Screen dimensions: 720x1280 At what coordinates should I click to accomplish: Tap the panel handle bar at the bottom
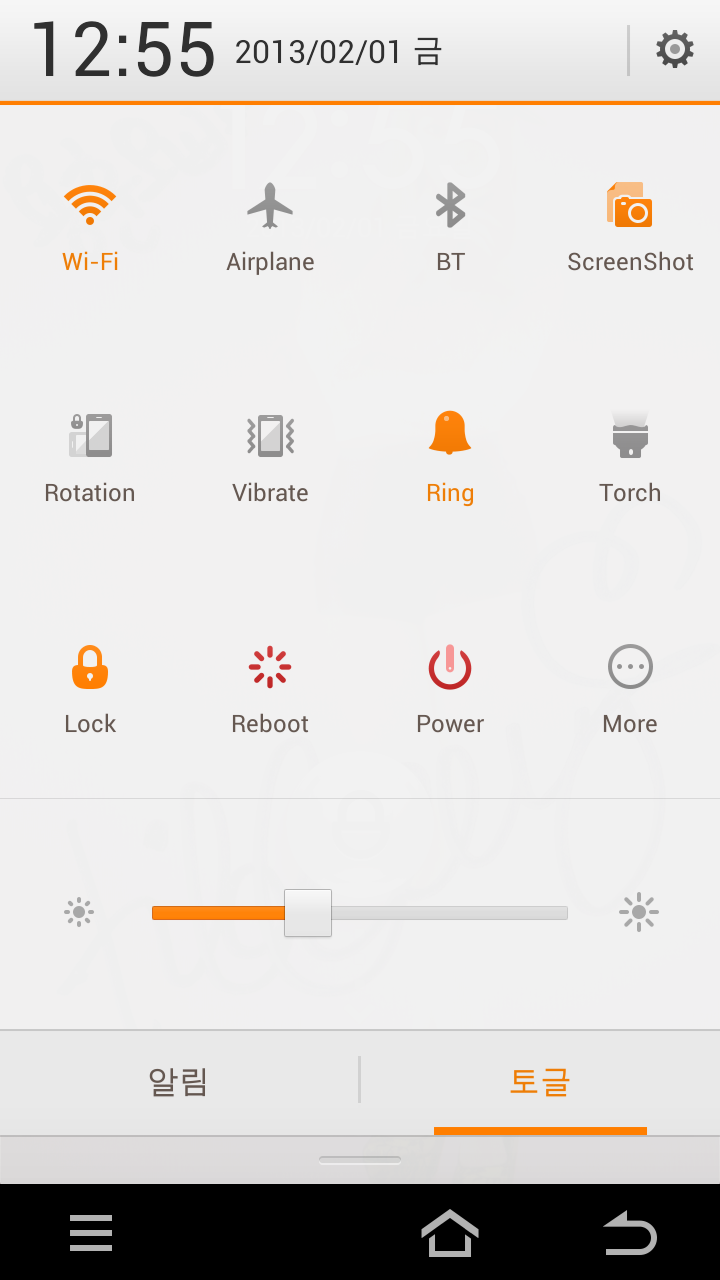pos(360,1160)
